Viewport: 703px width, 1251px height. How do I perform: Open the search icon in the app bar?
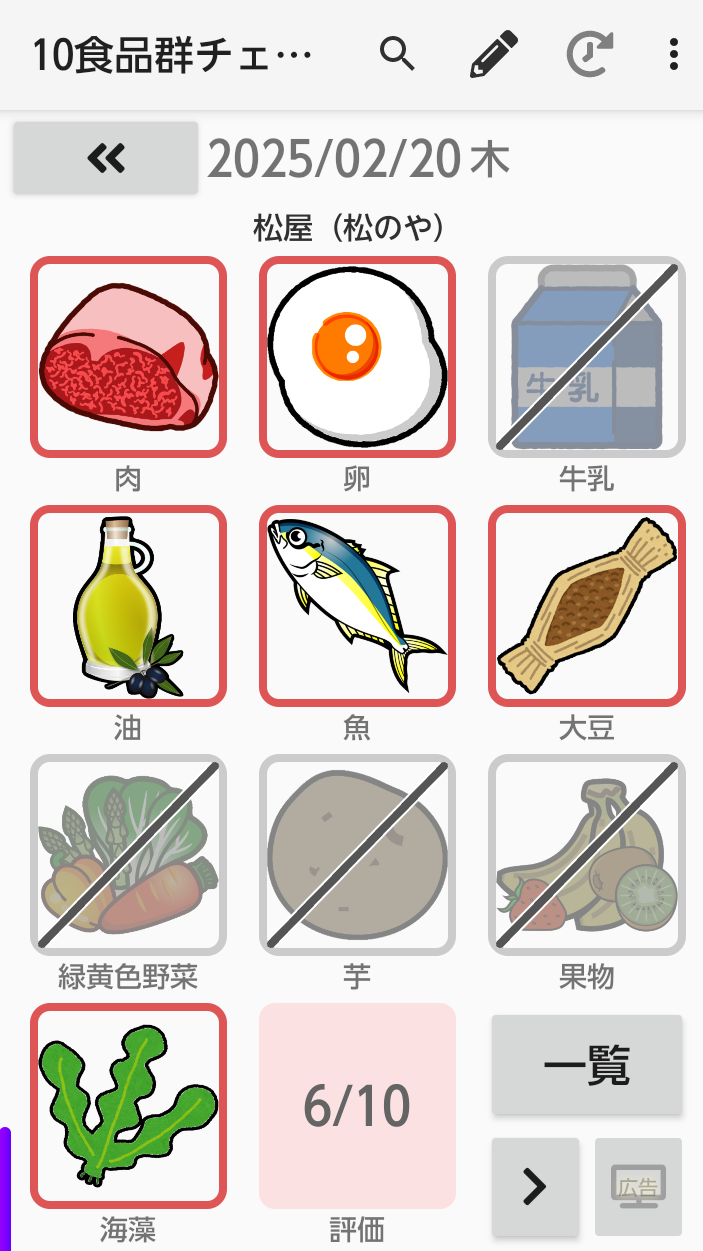tap(397, 54)
